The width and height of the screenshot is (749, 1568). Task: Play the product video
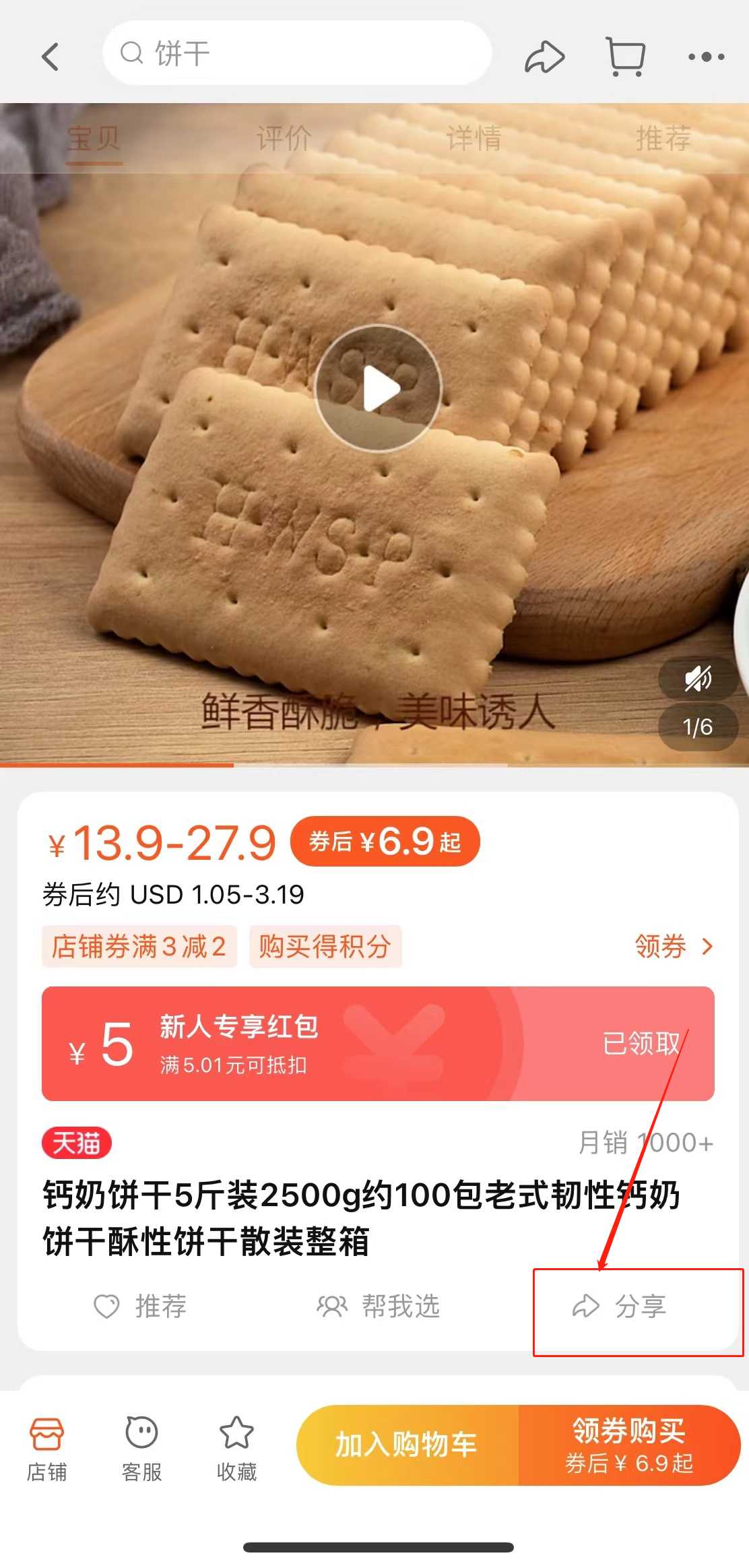point(379,388)
